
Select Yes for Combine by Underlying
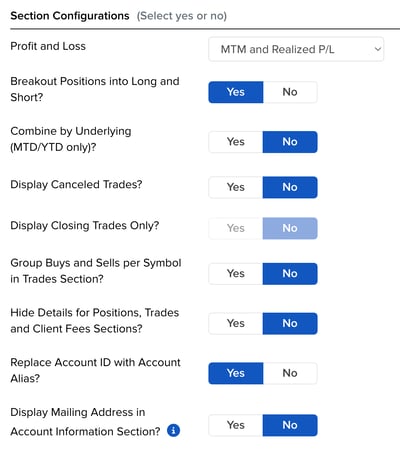[x=236, y=142]
